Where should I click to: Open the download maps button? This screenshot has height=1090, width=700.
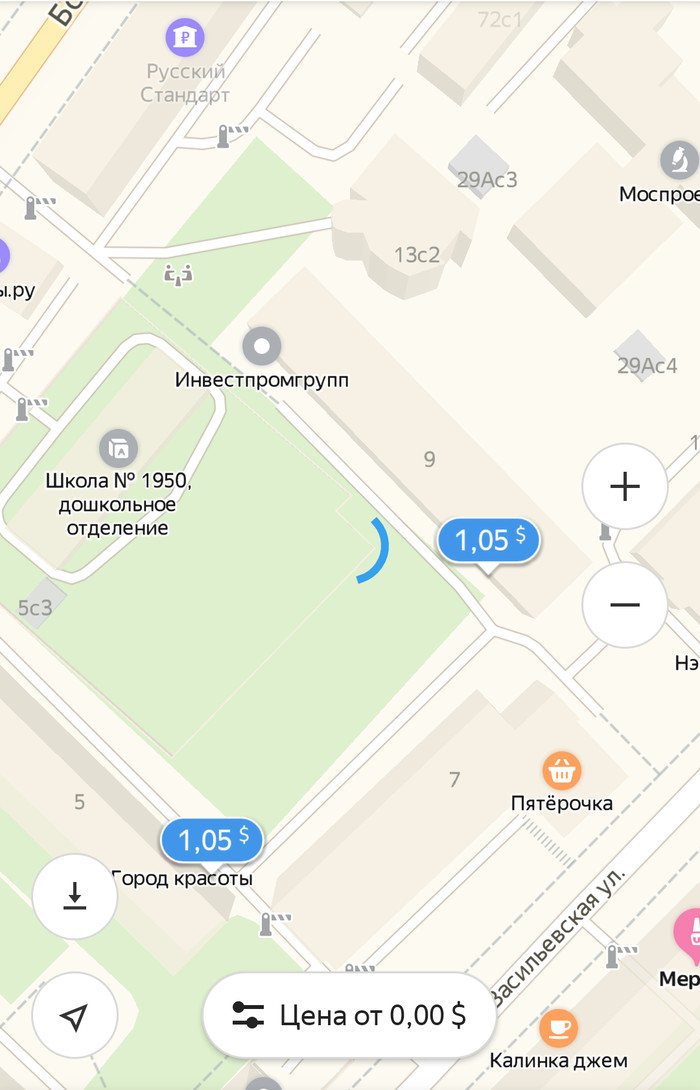click(x=75, y=896)
